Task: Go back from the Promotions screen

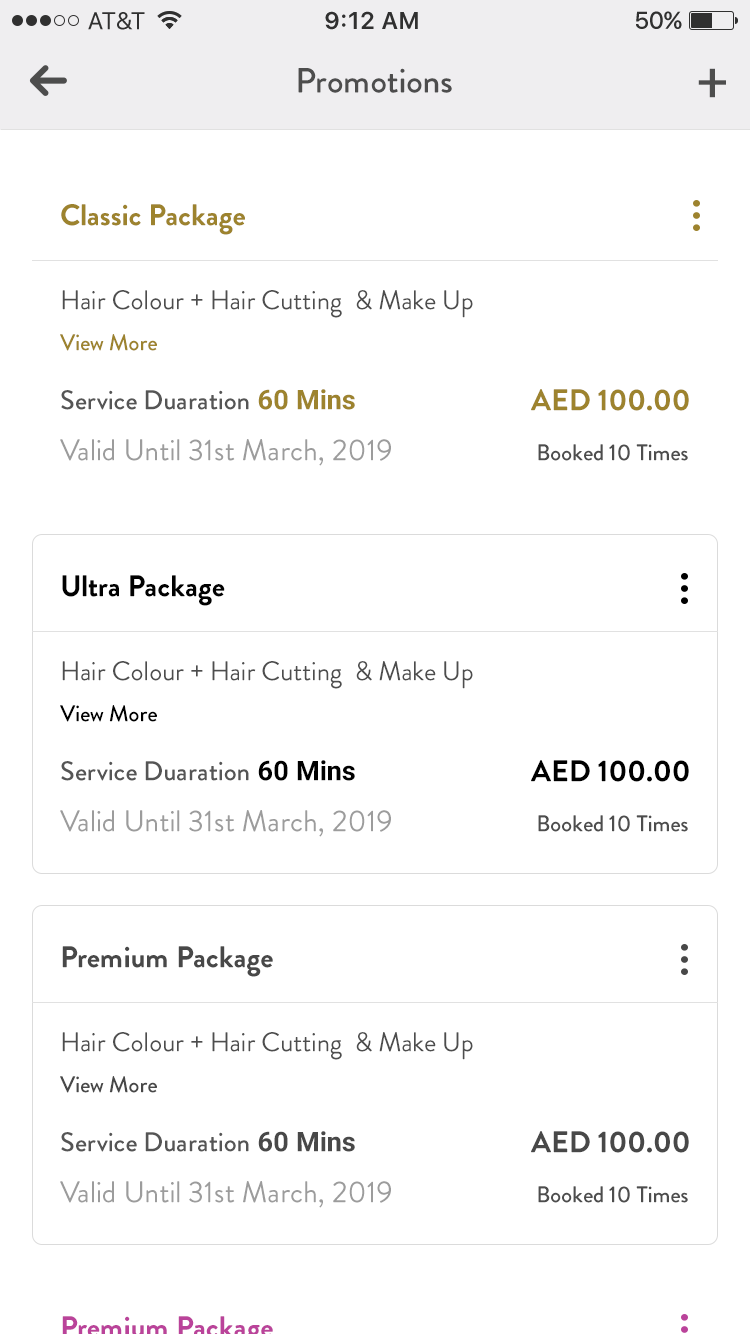Action: [x=48, y=82]
